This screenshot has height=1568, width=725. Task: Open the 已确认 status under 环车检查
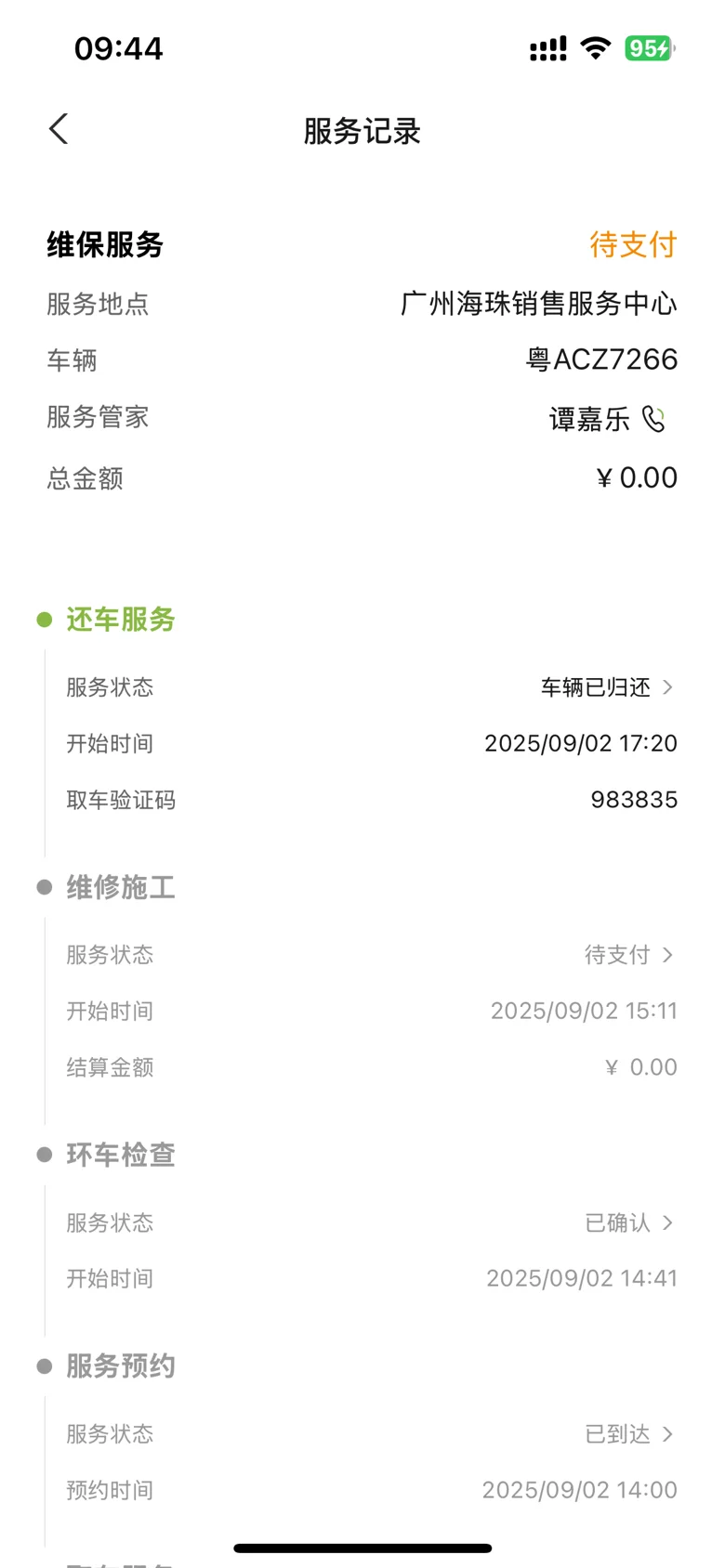click(x=628, y=1222)
